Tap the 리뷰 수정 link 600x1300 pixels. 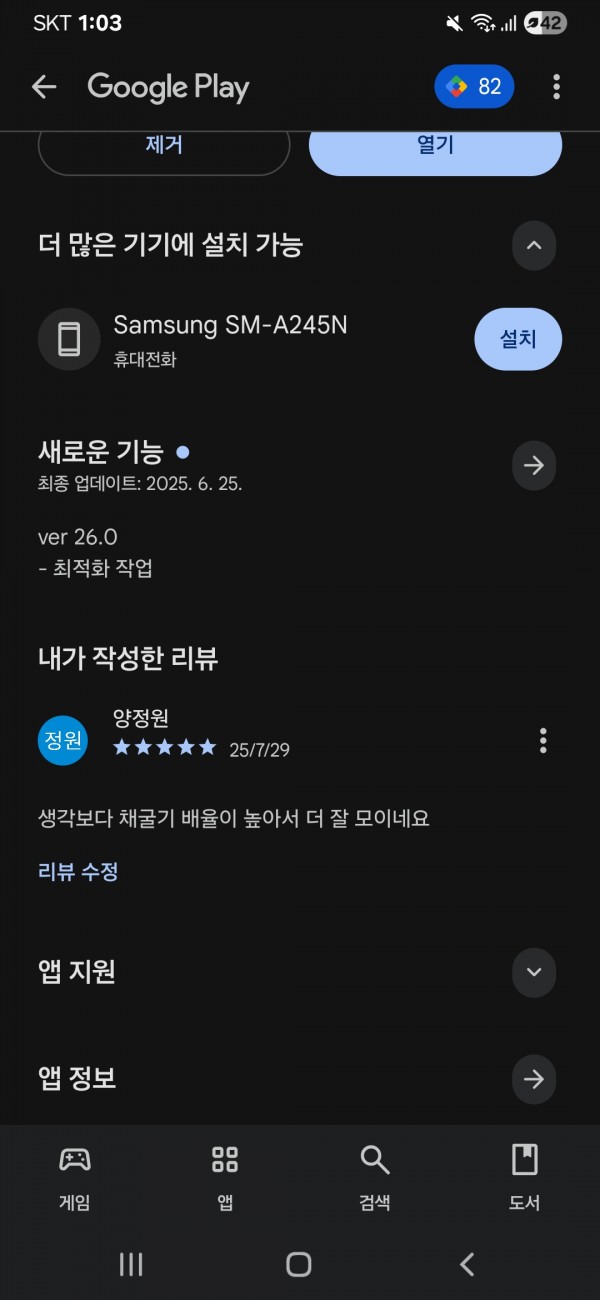(78, 872)
